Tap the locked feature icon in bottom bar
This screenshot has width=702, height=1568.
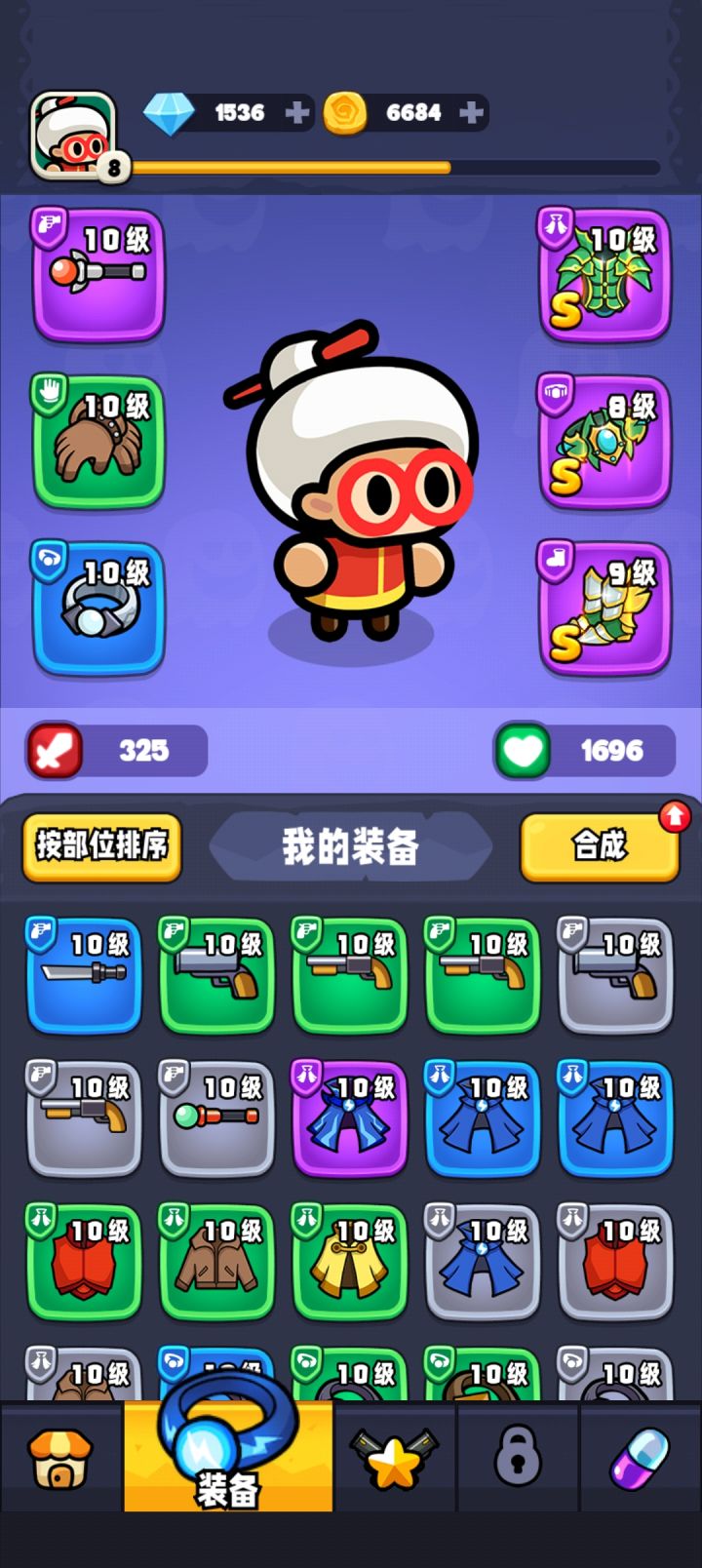coord(518,1458)
